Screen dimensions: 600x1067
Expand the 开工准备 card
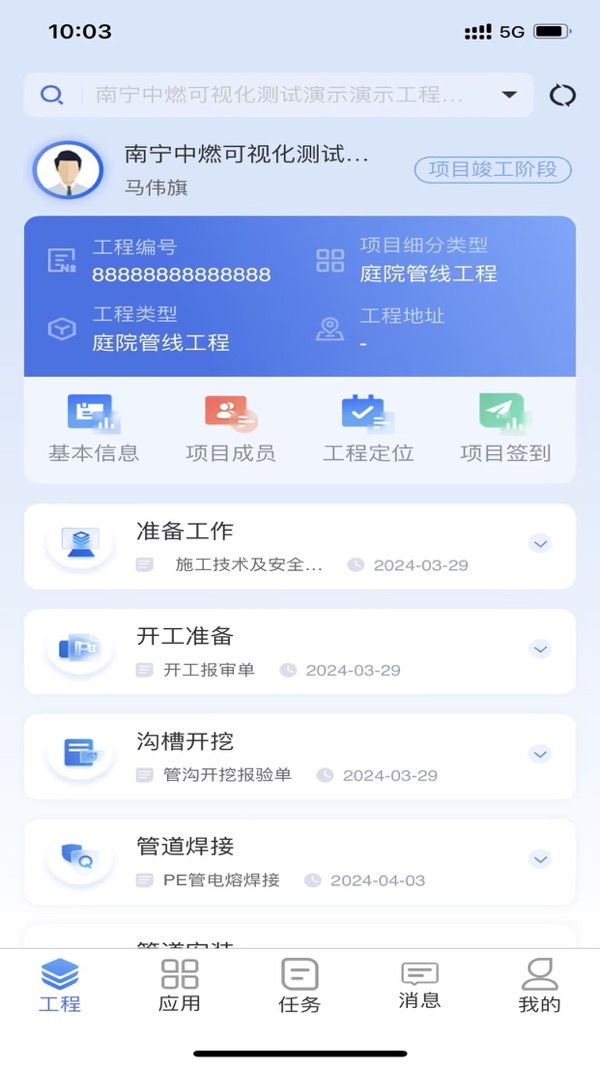540,649
